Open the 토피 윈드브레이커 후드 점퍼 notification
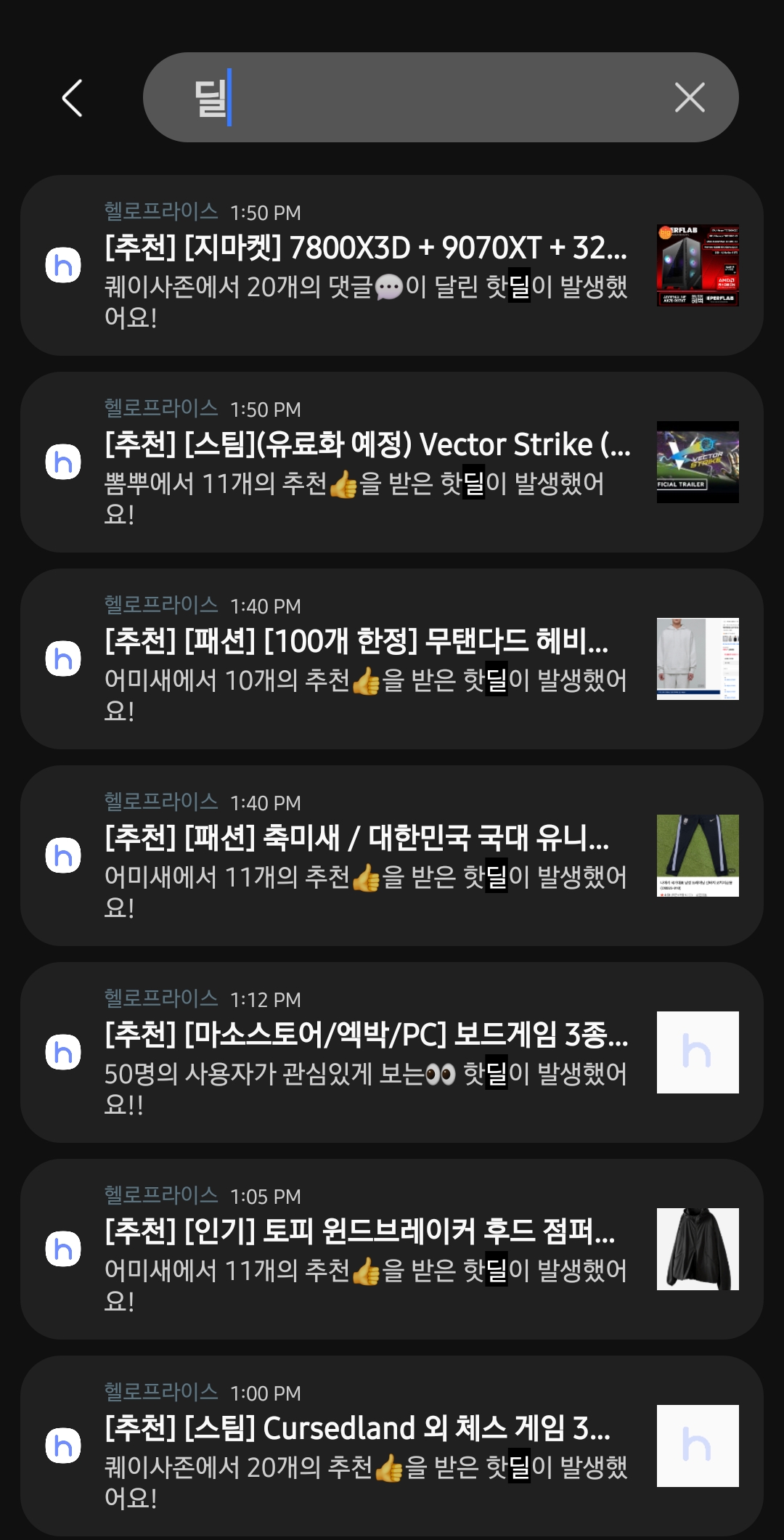Screen dimensions: 784x1540 tap(367, 1249)
